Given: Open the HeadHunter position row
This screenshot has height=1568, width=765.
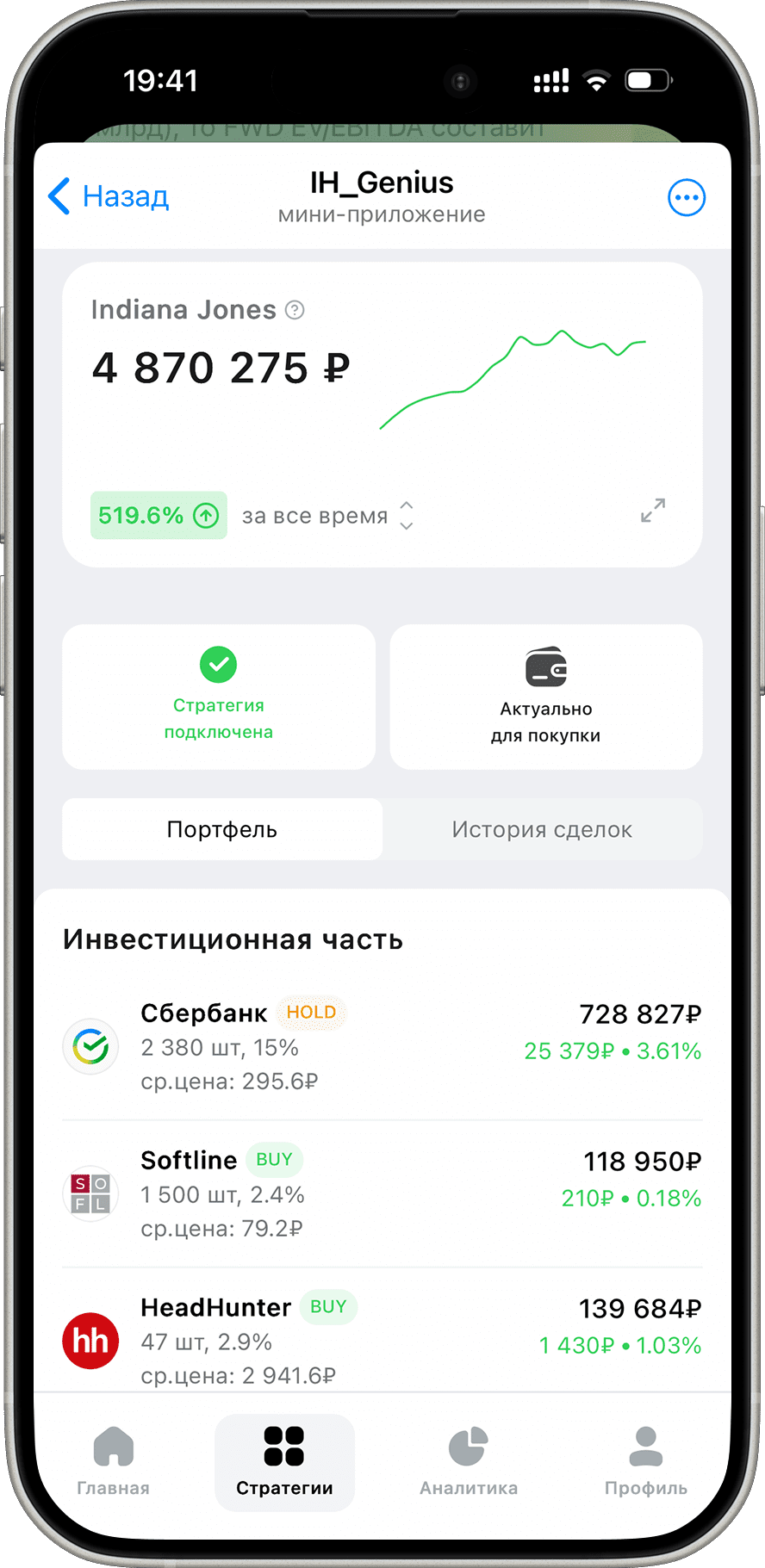Looking at the screenshot, I should pos(382,1340).
